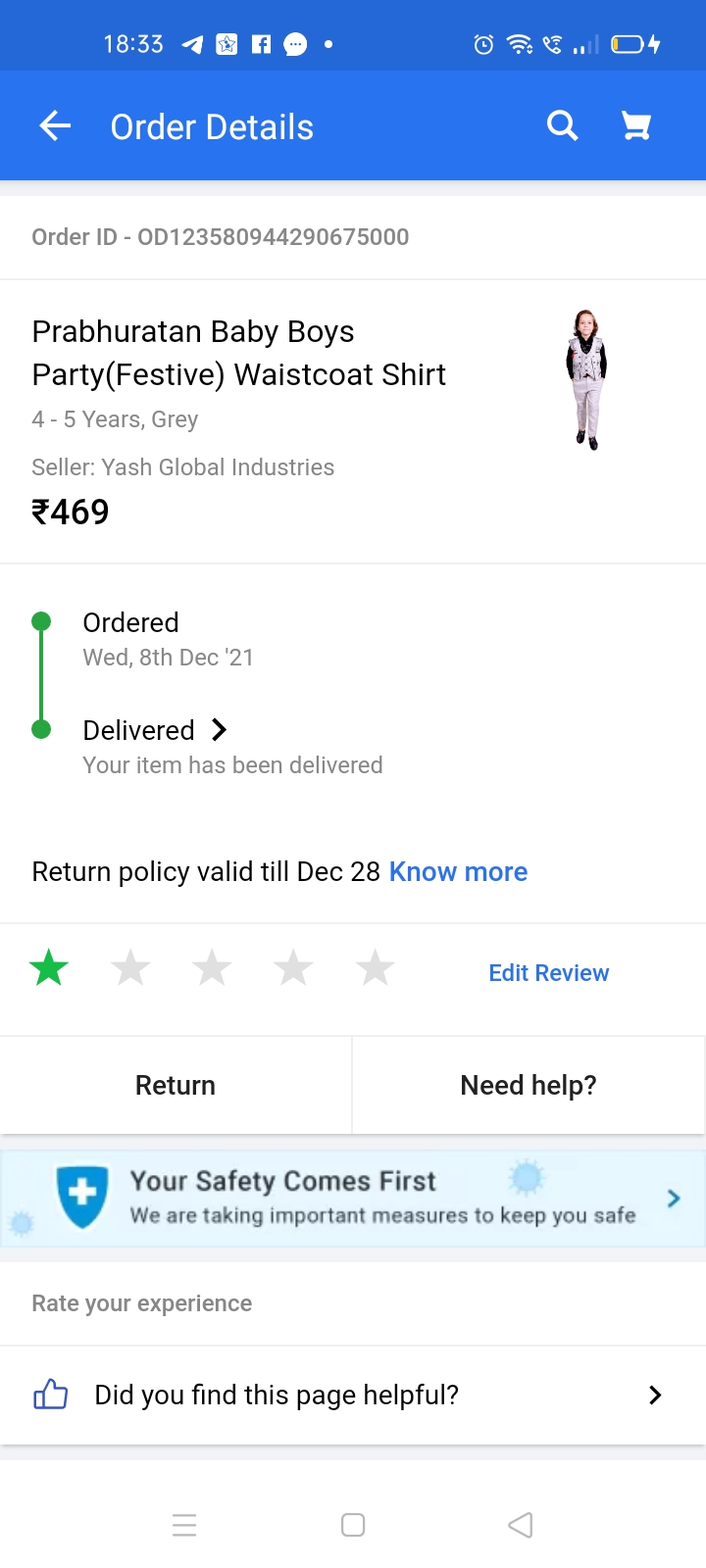Give a three star rating
The height and width of the screenshot is (1568, 706).
[212, 969]
